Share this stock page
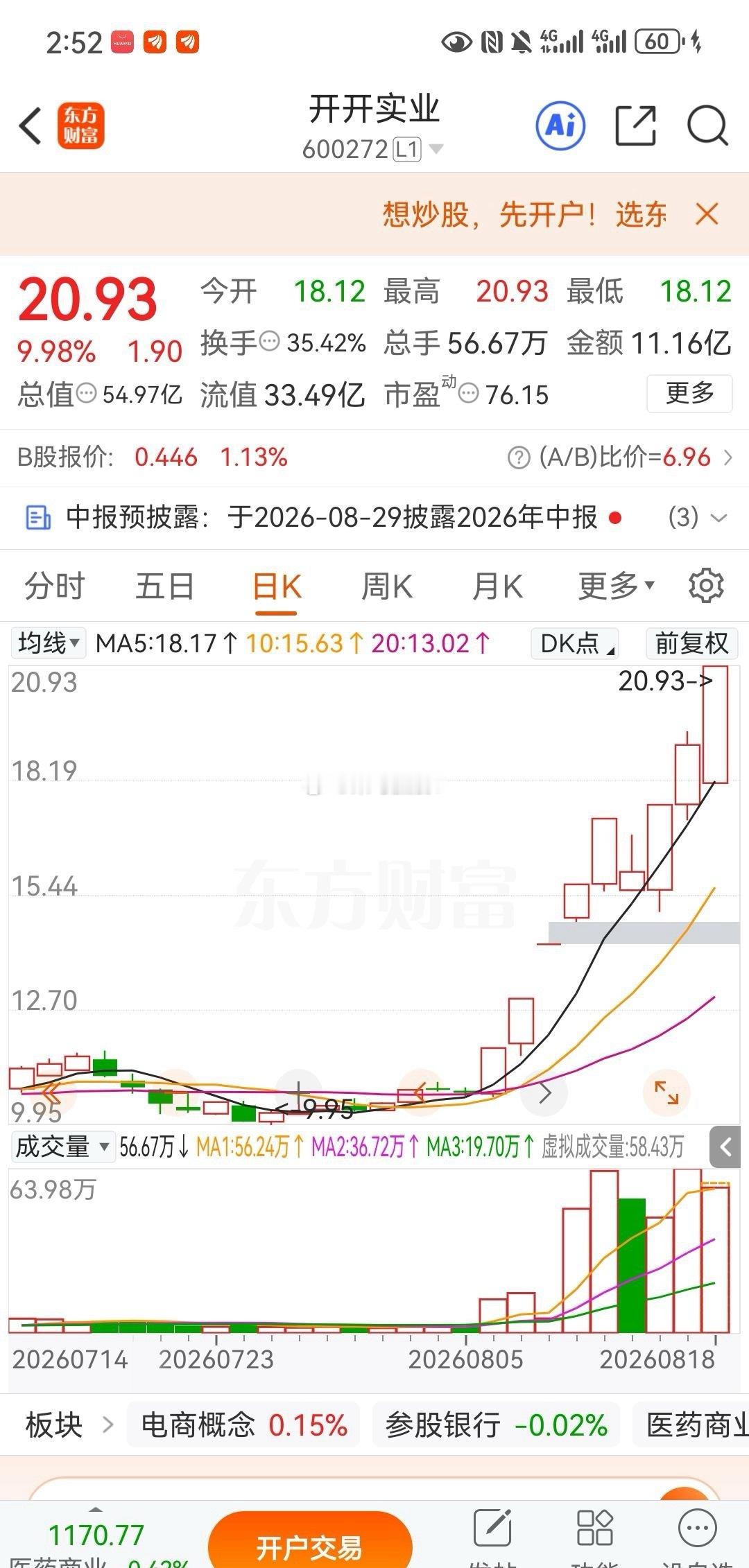 pos(635,125)
